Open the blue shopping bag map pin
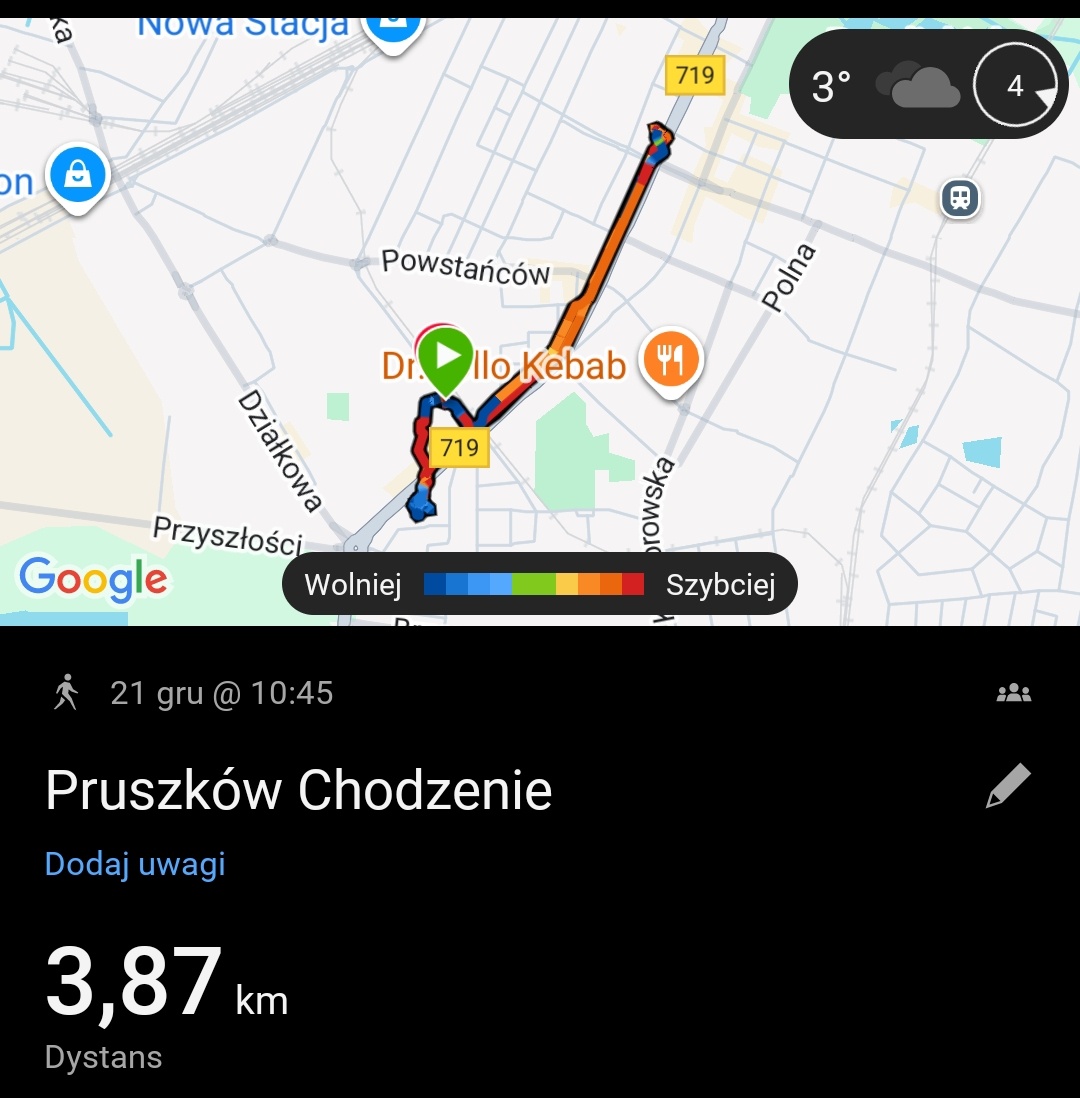1080x1098 pixels. (76, 175)
